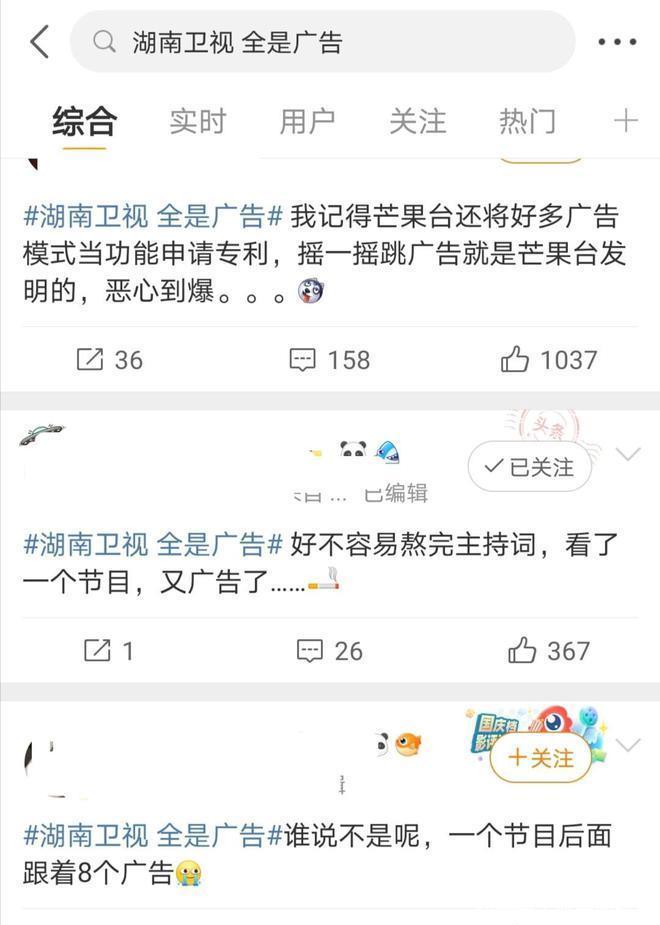Screen dimensions: 660x925
Task: Like the post with 367 likes
Action: coord(549,651)
